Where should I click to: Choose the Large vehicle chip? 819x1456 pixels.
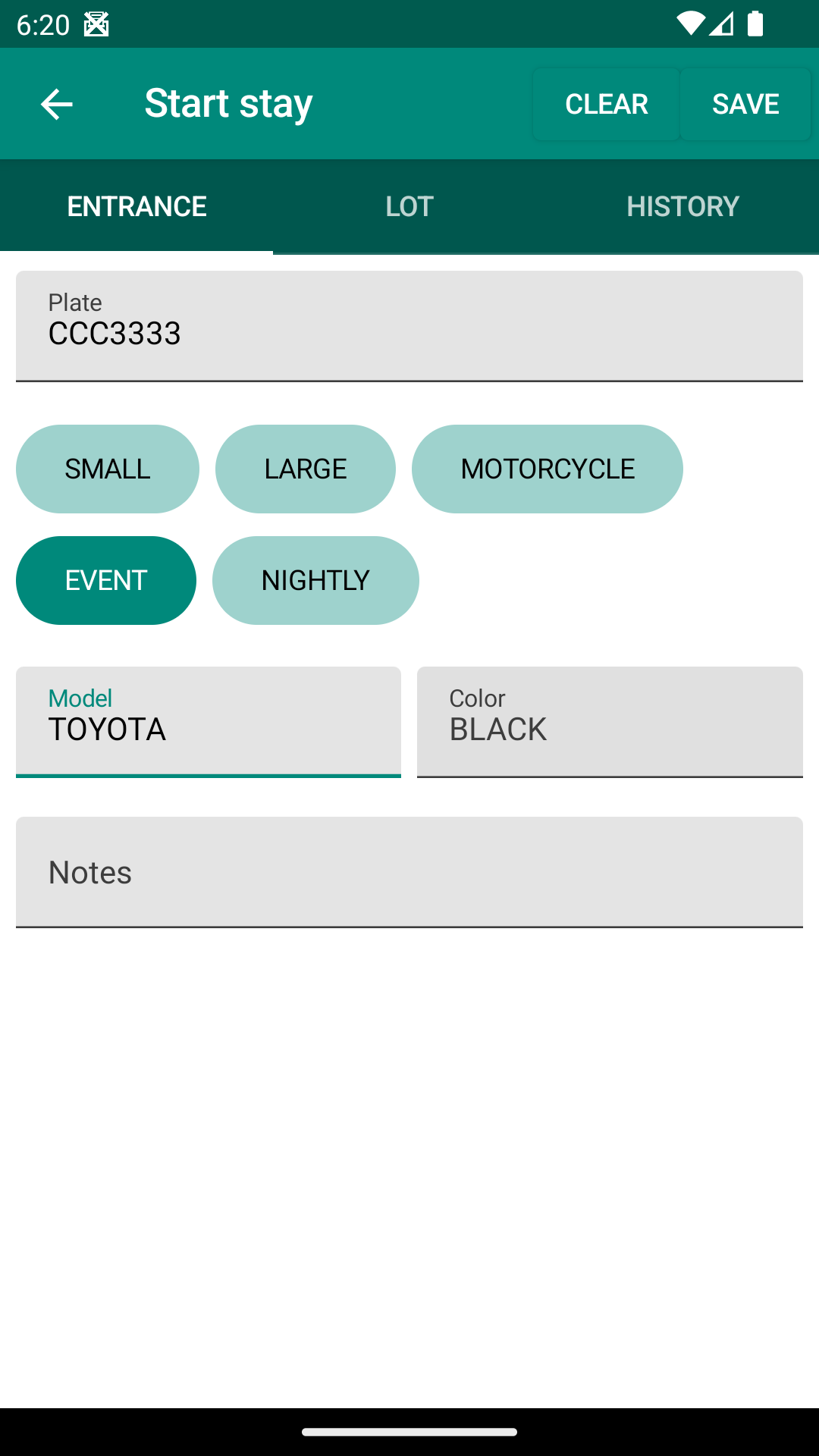pos(306,469)
